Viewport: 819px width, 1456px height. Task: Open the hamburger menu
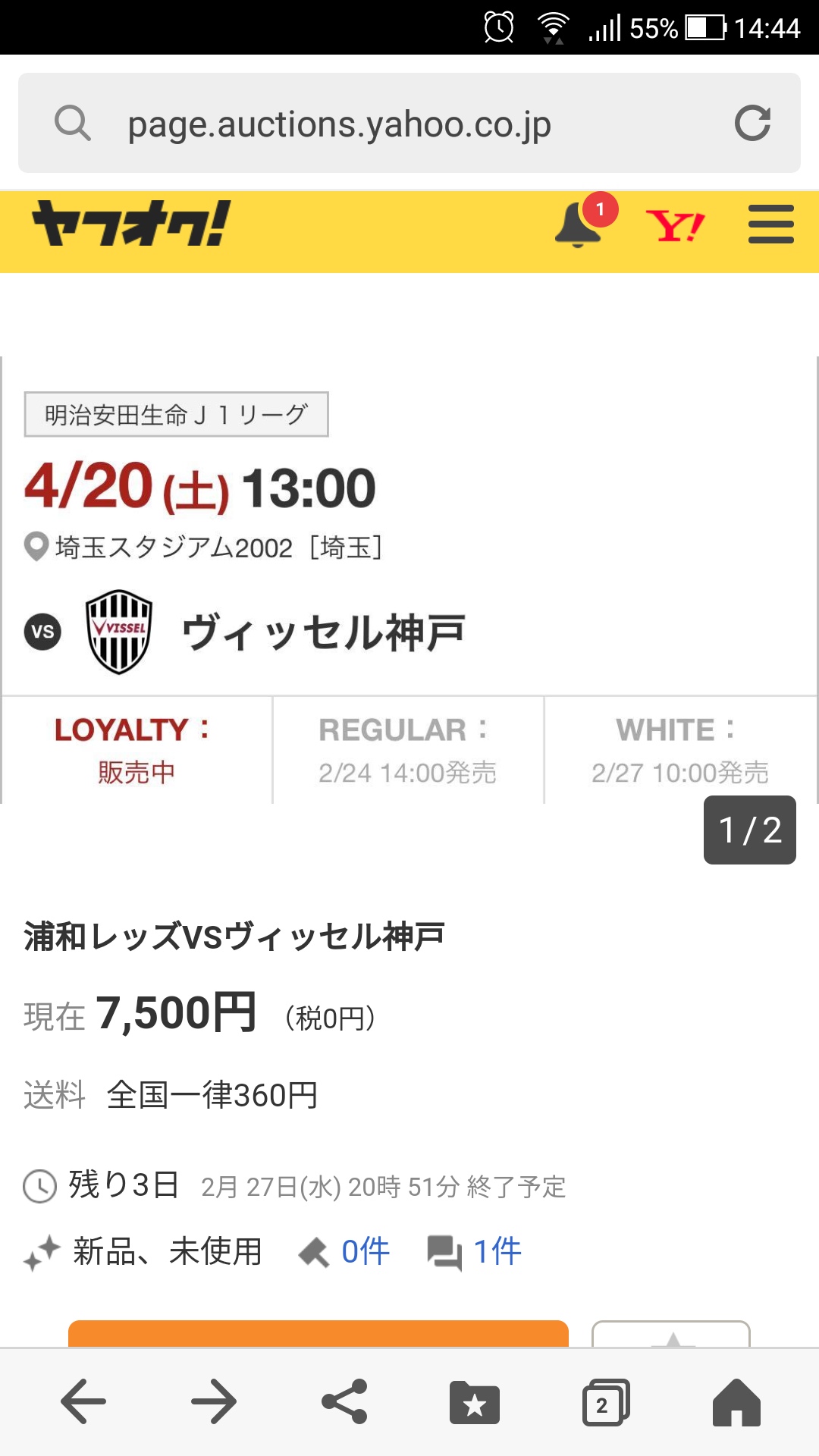(770, 224)
